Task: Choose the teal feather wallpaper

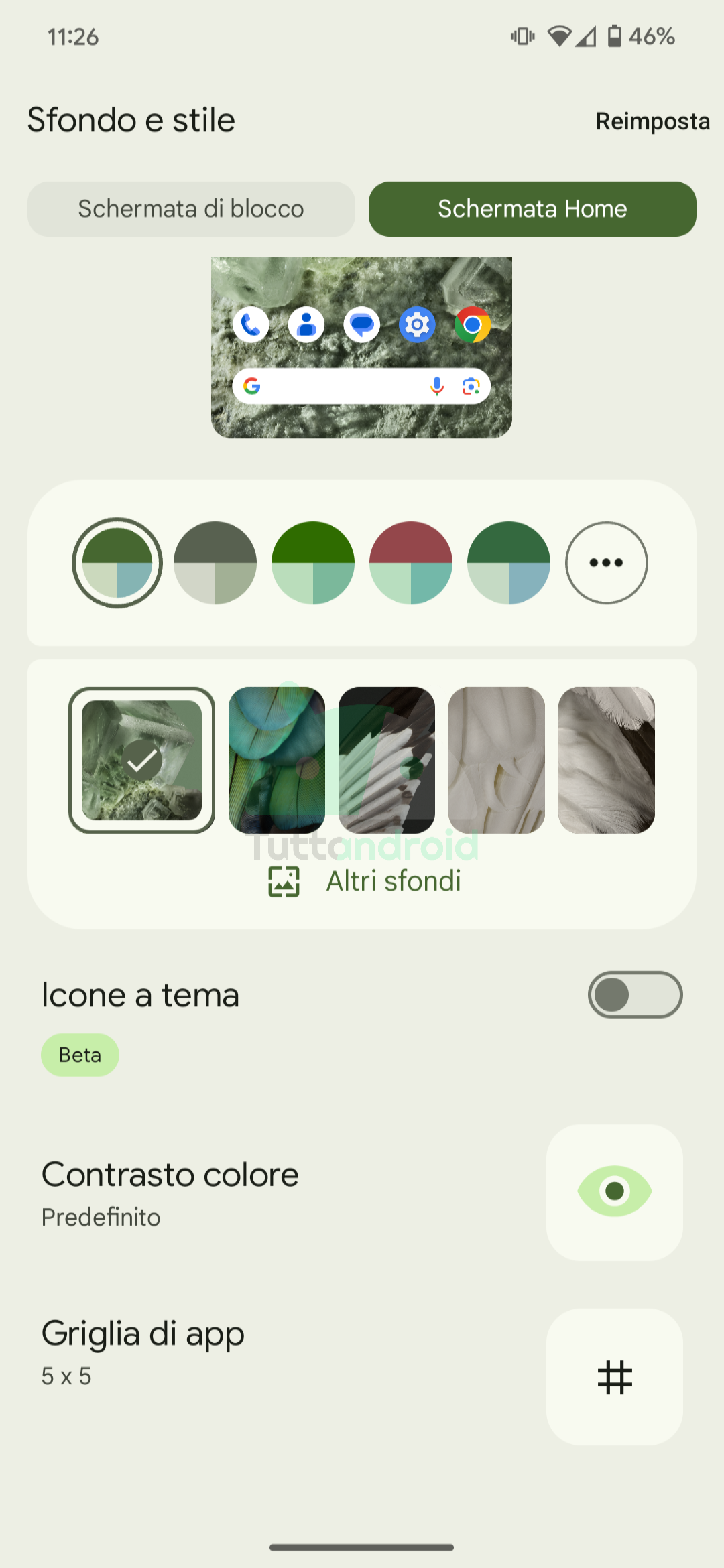Action: tap(277, 760)
